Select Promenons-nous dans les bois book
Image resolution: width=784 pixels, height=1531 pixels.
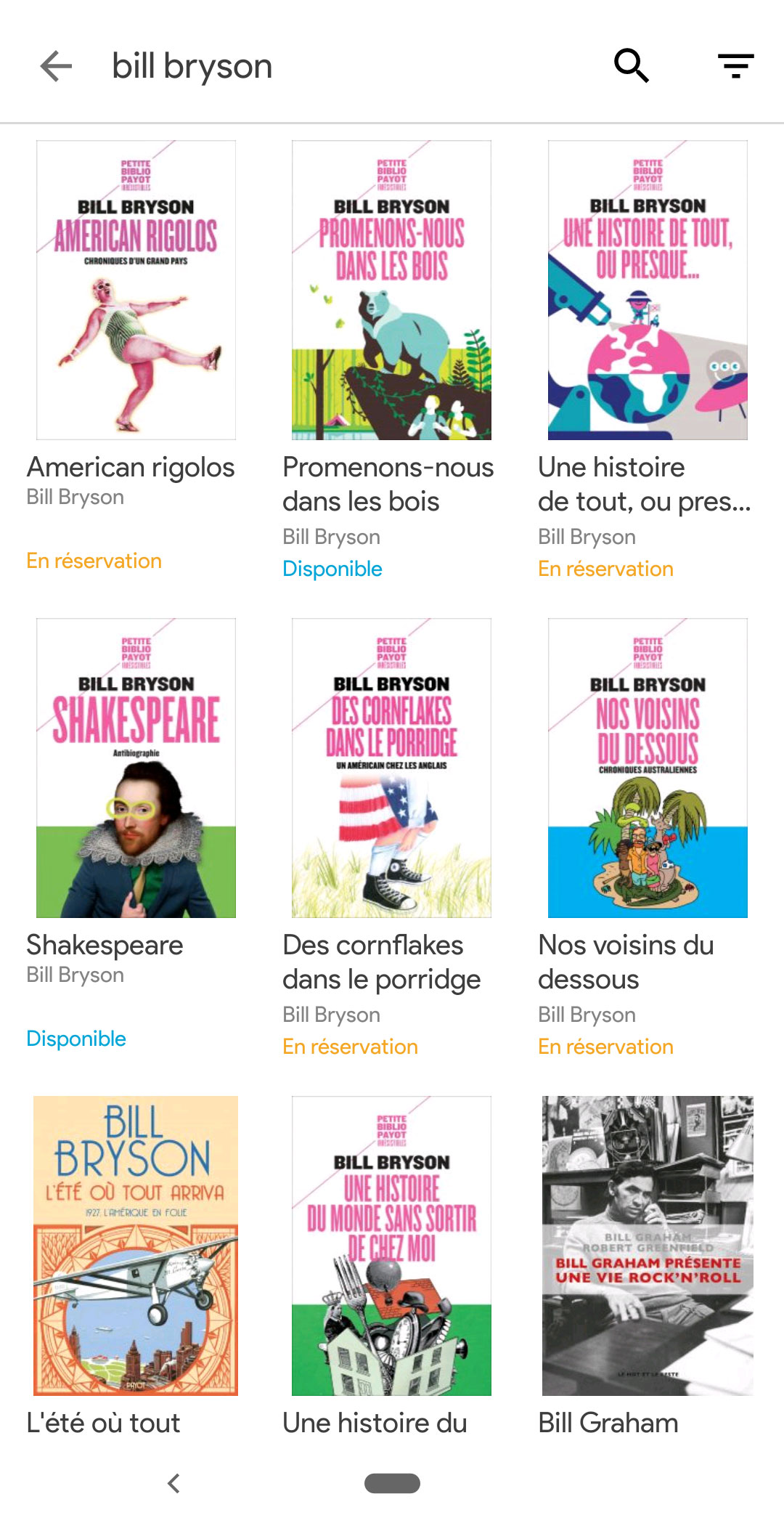pos(391,291)
